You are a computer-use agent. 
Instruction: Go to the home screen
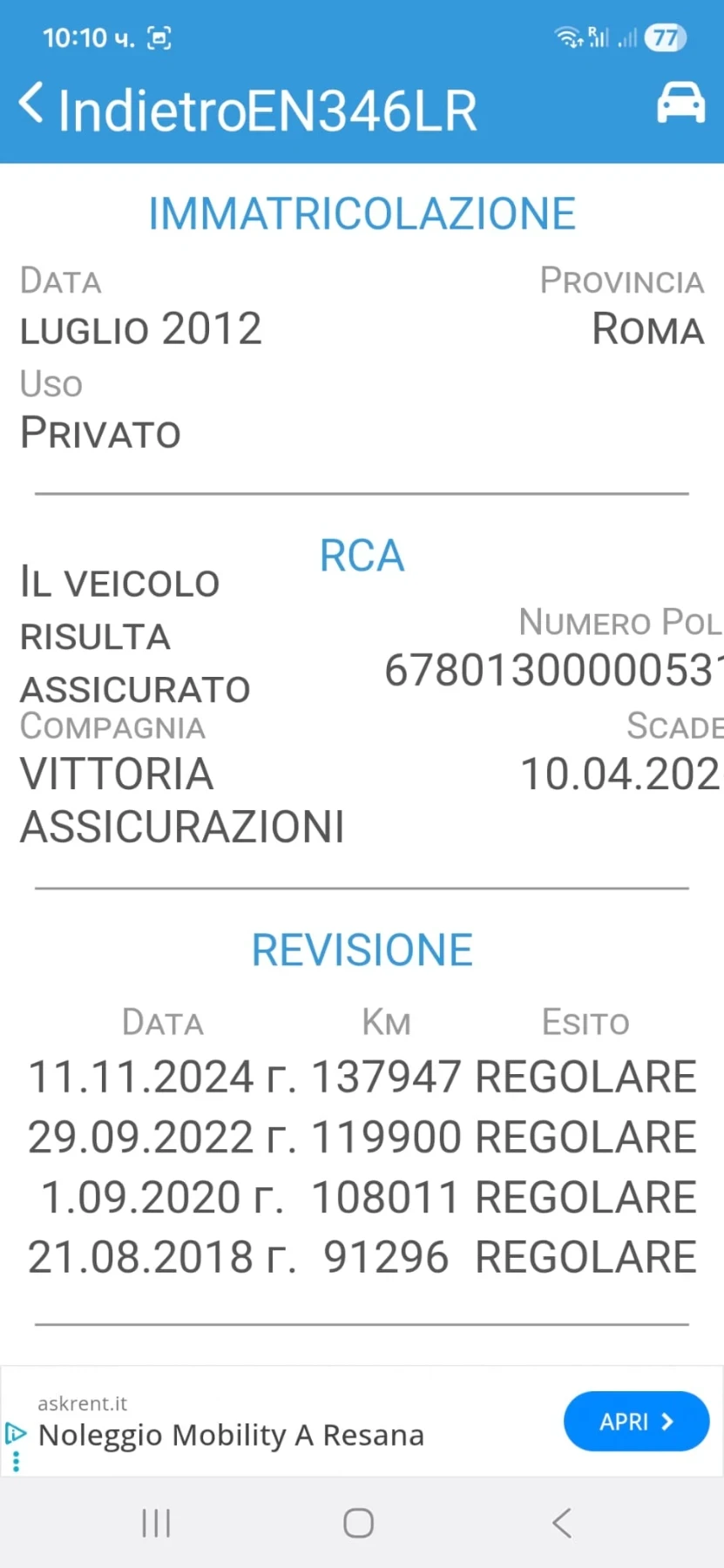point(358,1524)
